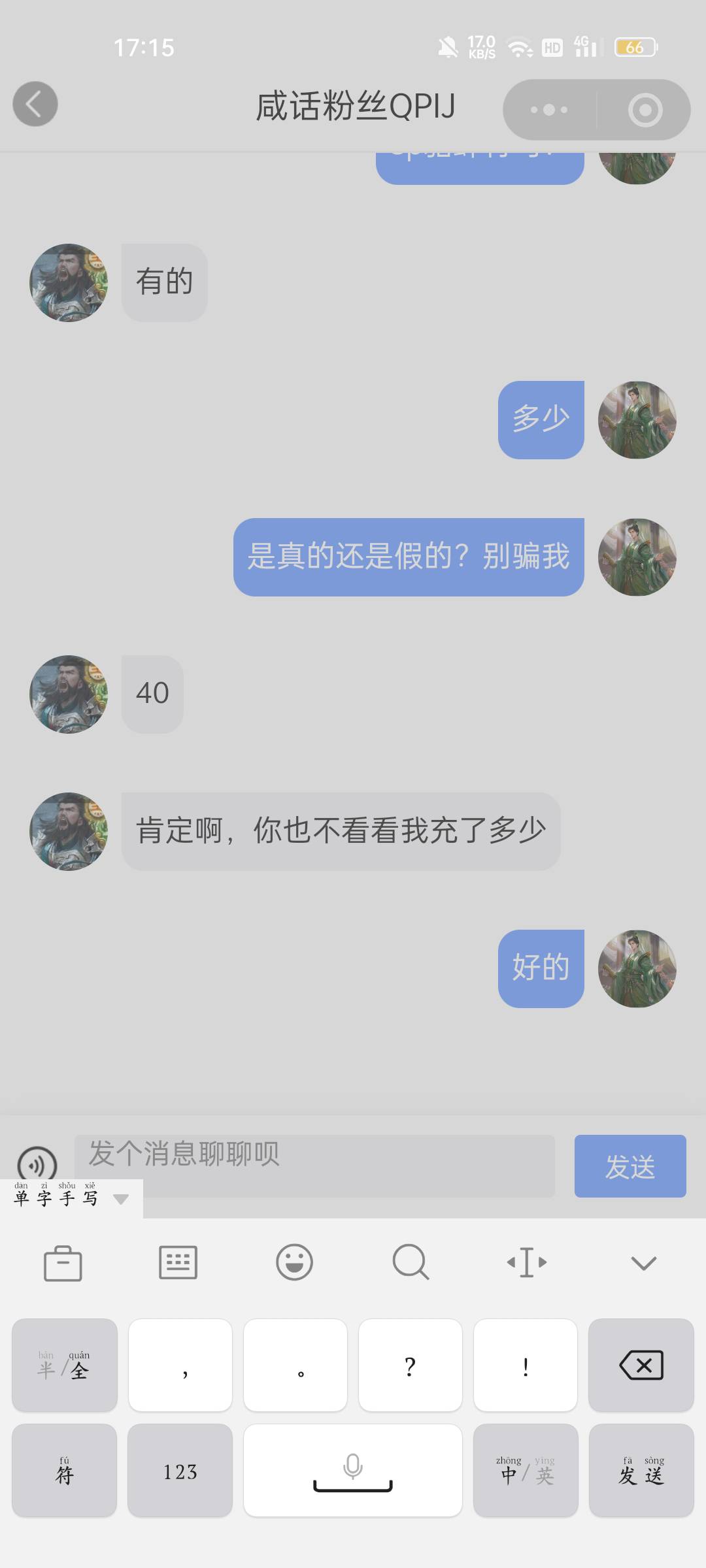Viewport: 706px width, 1568px height.
Task: Tap the question mark key
Action: coord(411,1365)
